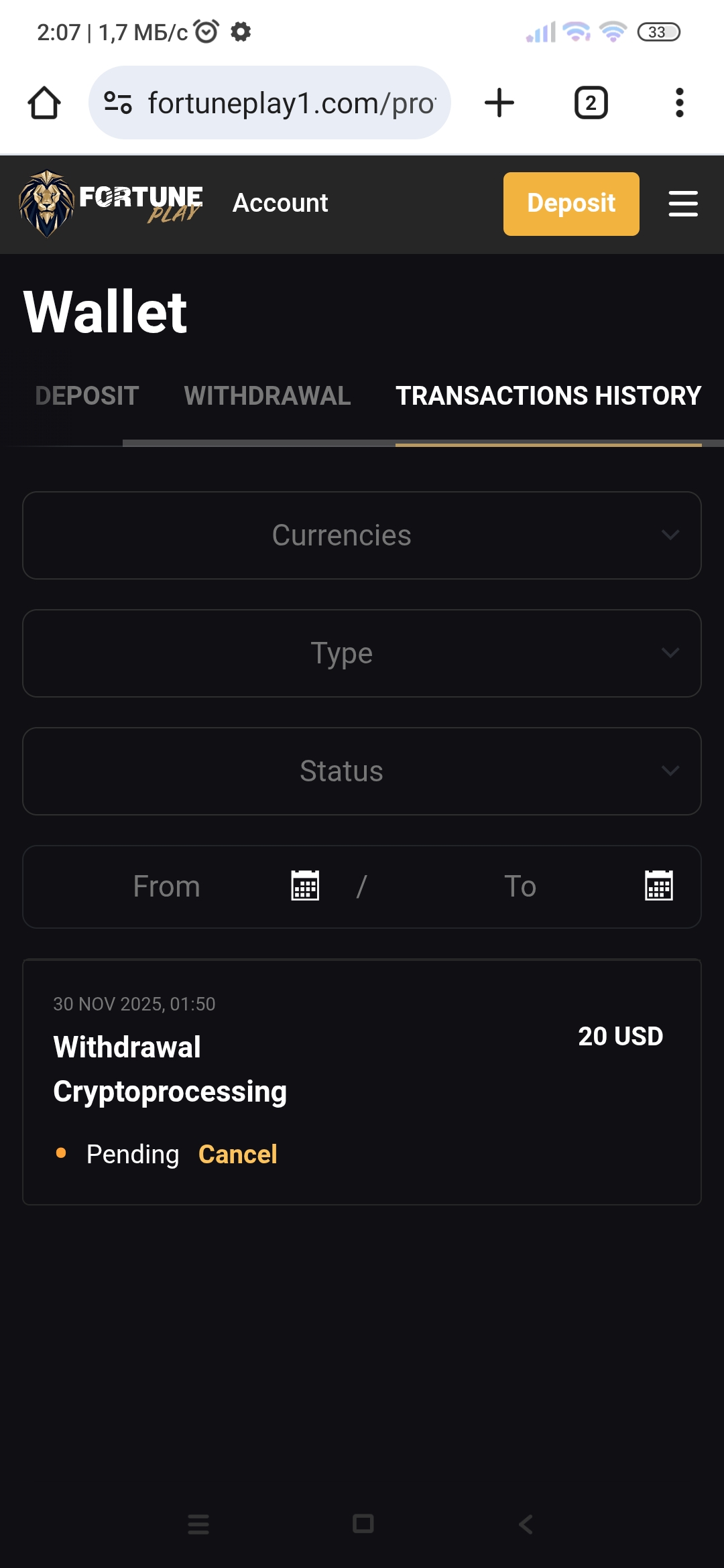Screen dimensions: 724x1568
Task: Open the site hamburger menu
Action: click(682, 204)
